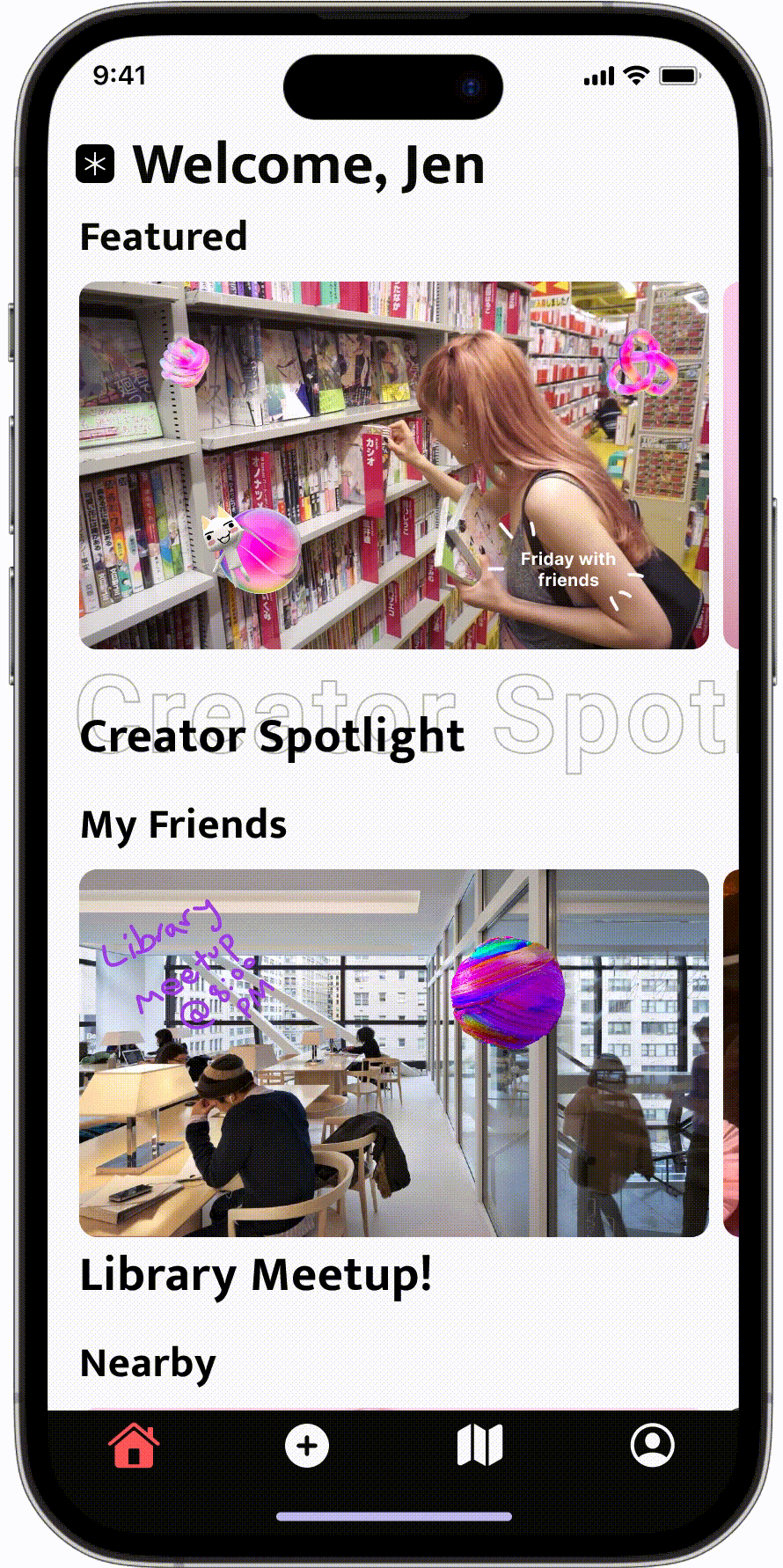Switch to the Home tab
Image resolution: width=783 pixels, height=1568 pixels.
coord(134,1446)
